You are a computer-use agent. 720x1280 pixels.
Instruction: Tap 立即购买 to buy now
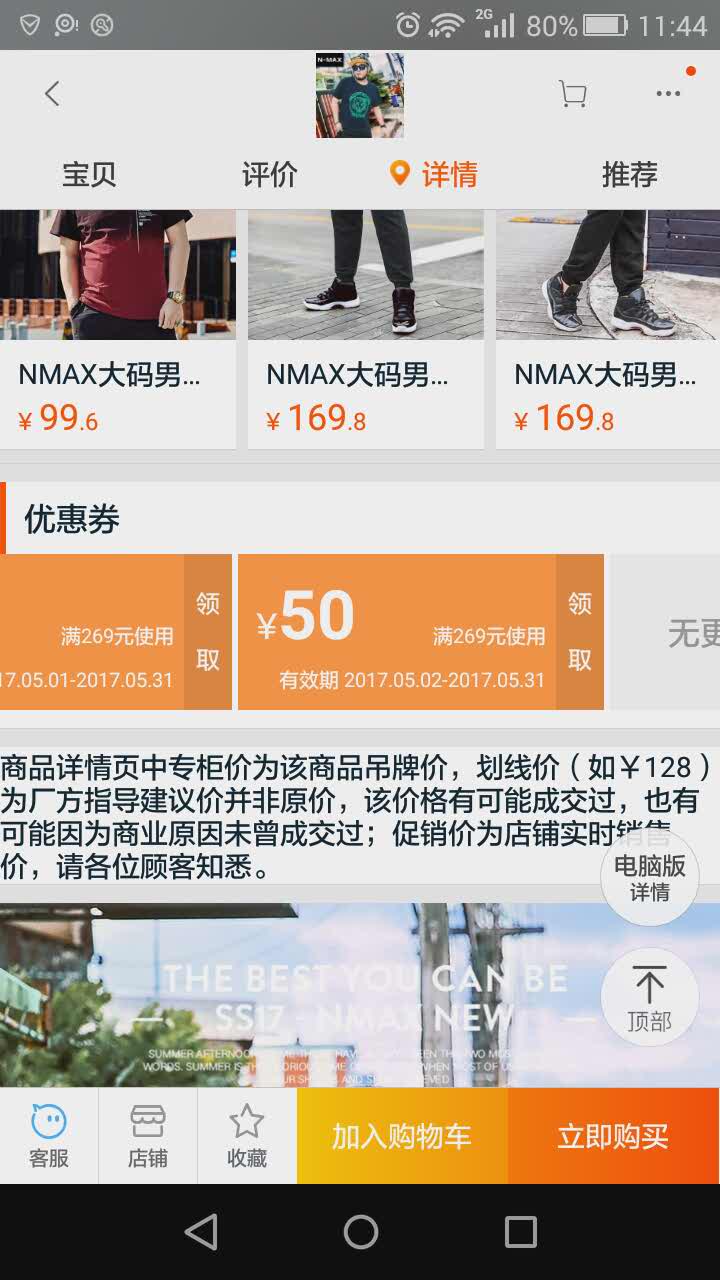click(613, 1136)
